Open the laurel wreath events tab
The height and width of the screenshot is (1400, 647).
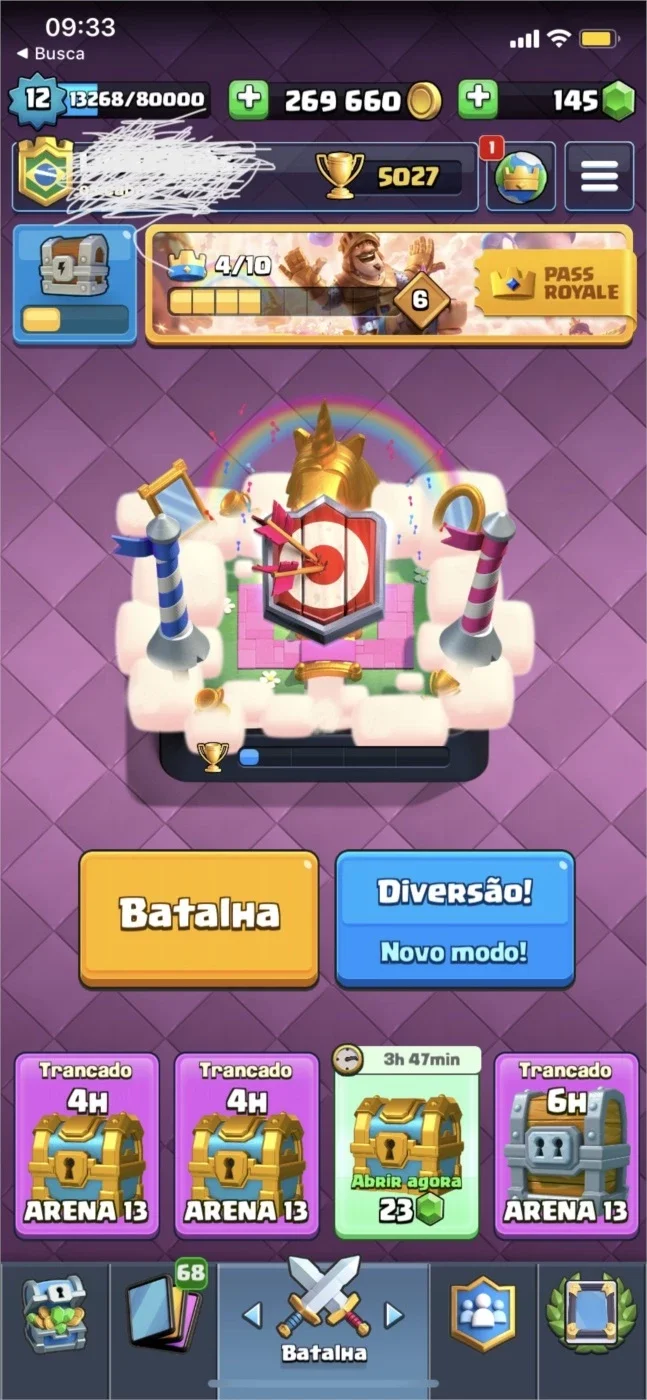(592, 1315)
